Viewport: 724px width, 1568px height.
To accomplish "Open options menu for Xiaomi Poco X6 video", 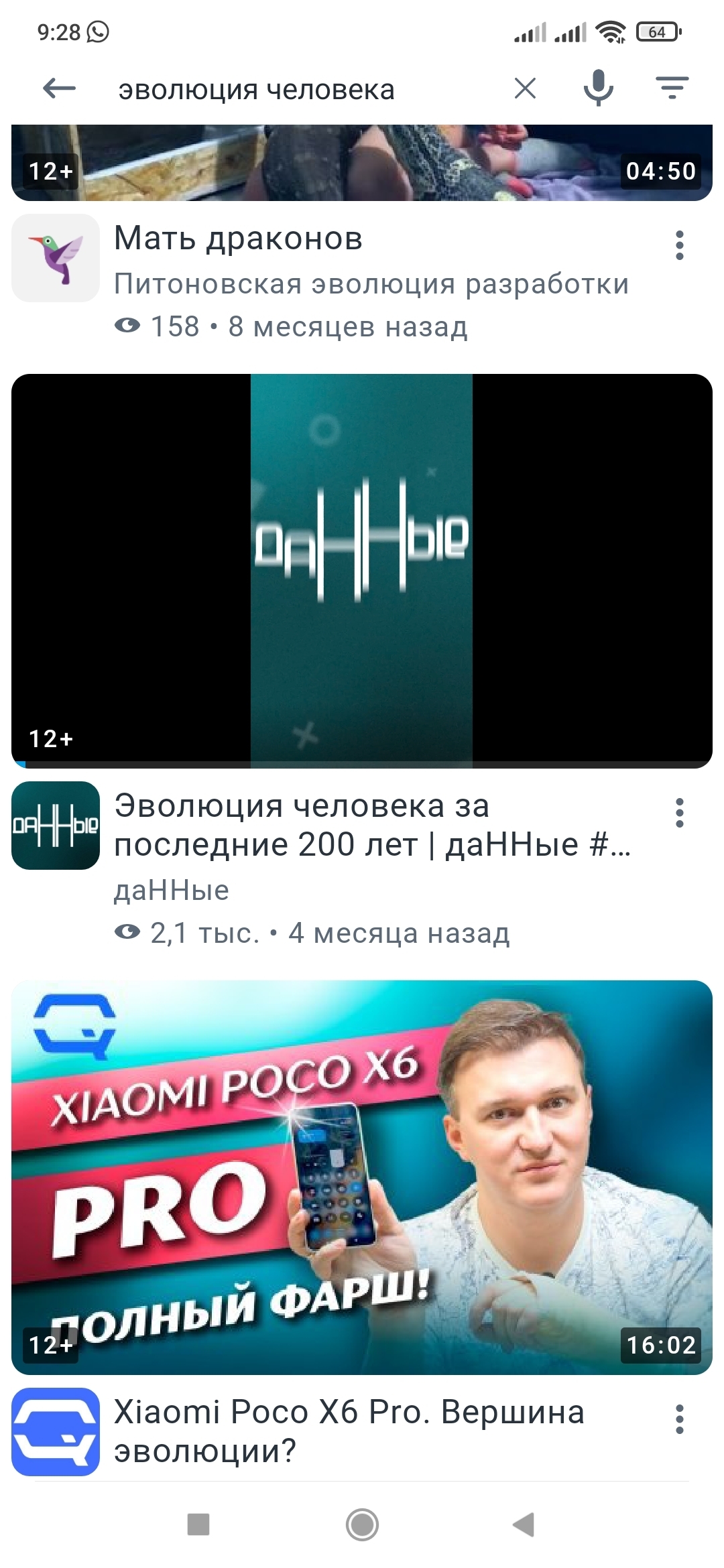I will (x=680, y=1419).
